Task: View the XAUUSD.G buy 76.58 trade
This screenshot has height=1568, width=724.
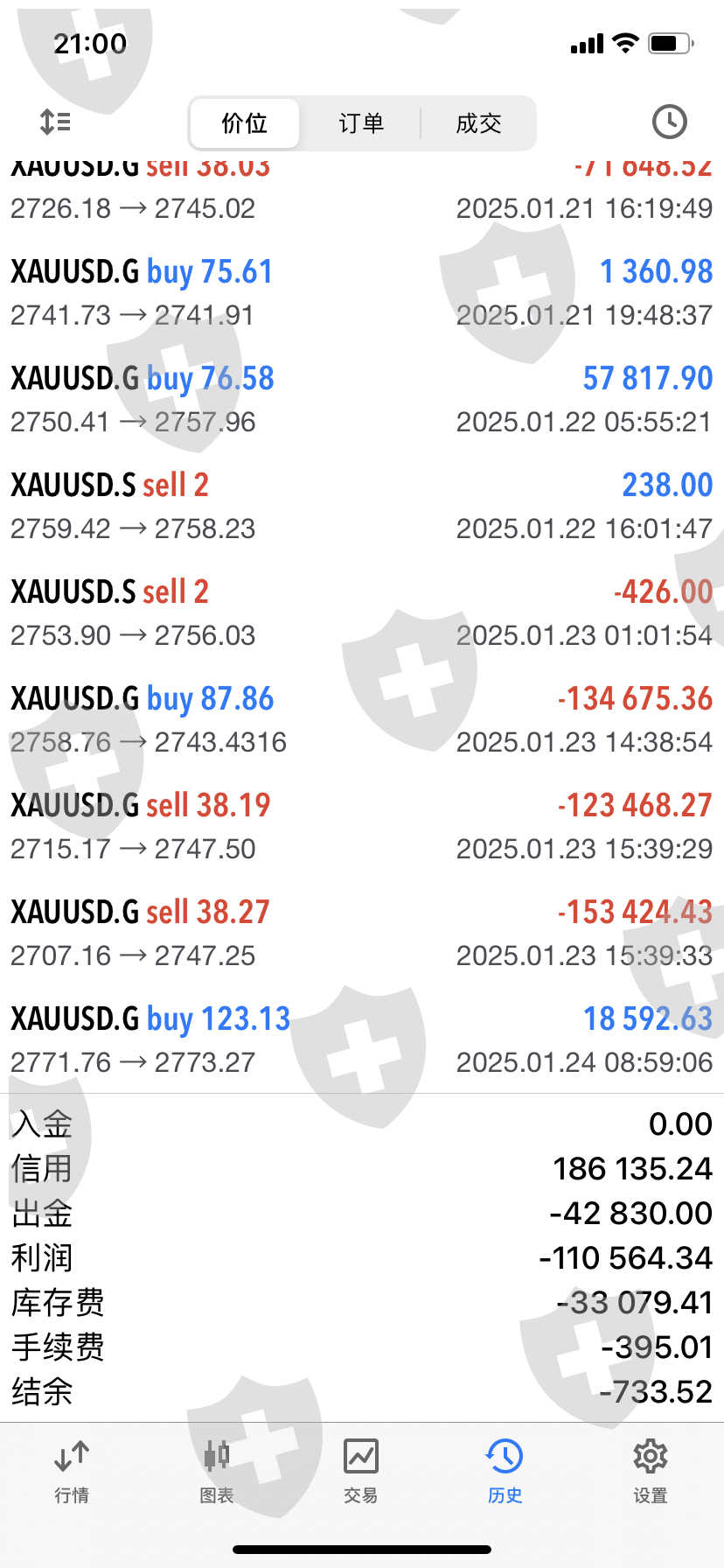Action: coord(361,399)
